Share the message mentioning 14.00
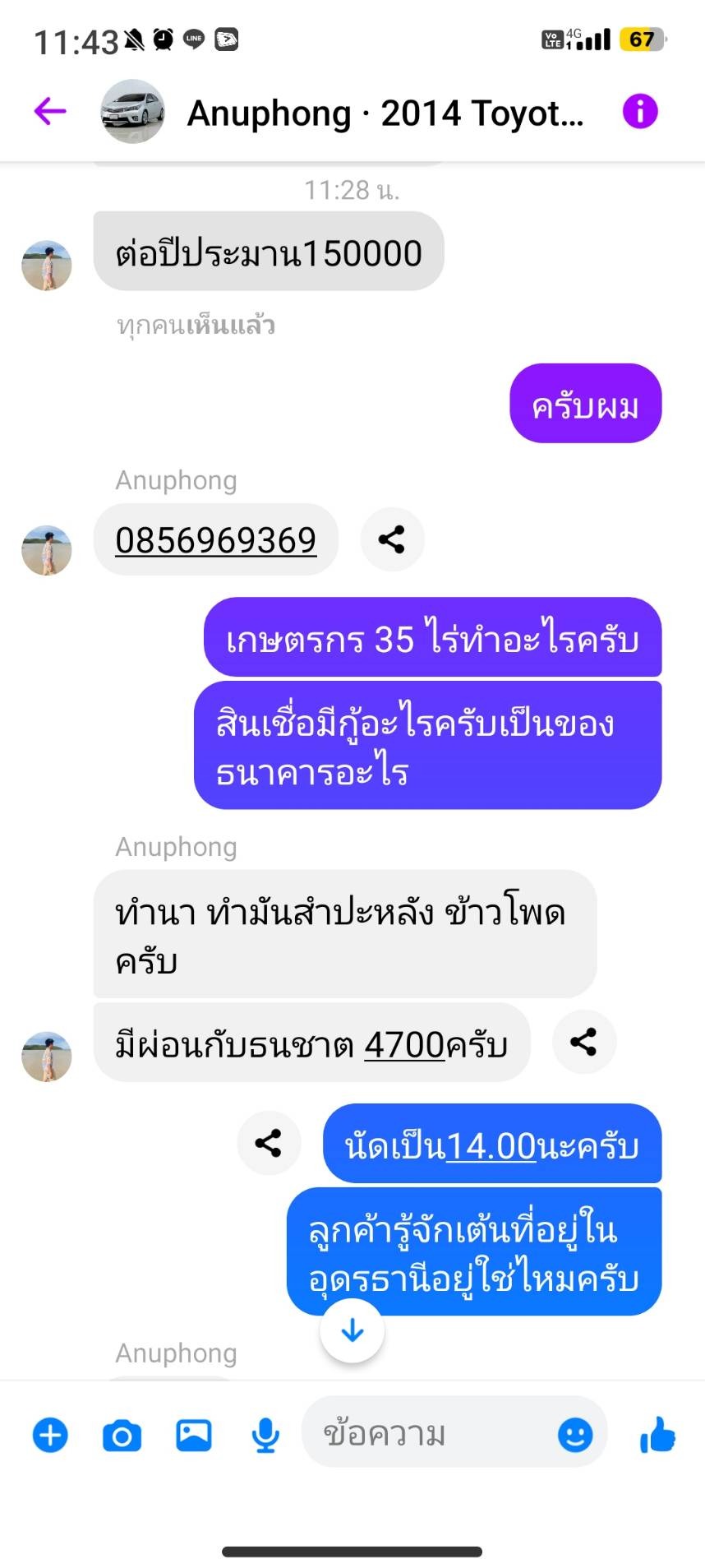The image size is (705, 1568). click(x=269, y=1143)
